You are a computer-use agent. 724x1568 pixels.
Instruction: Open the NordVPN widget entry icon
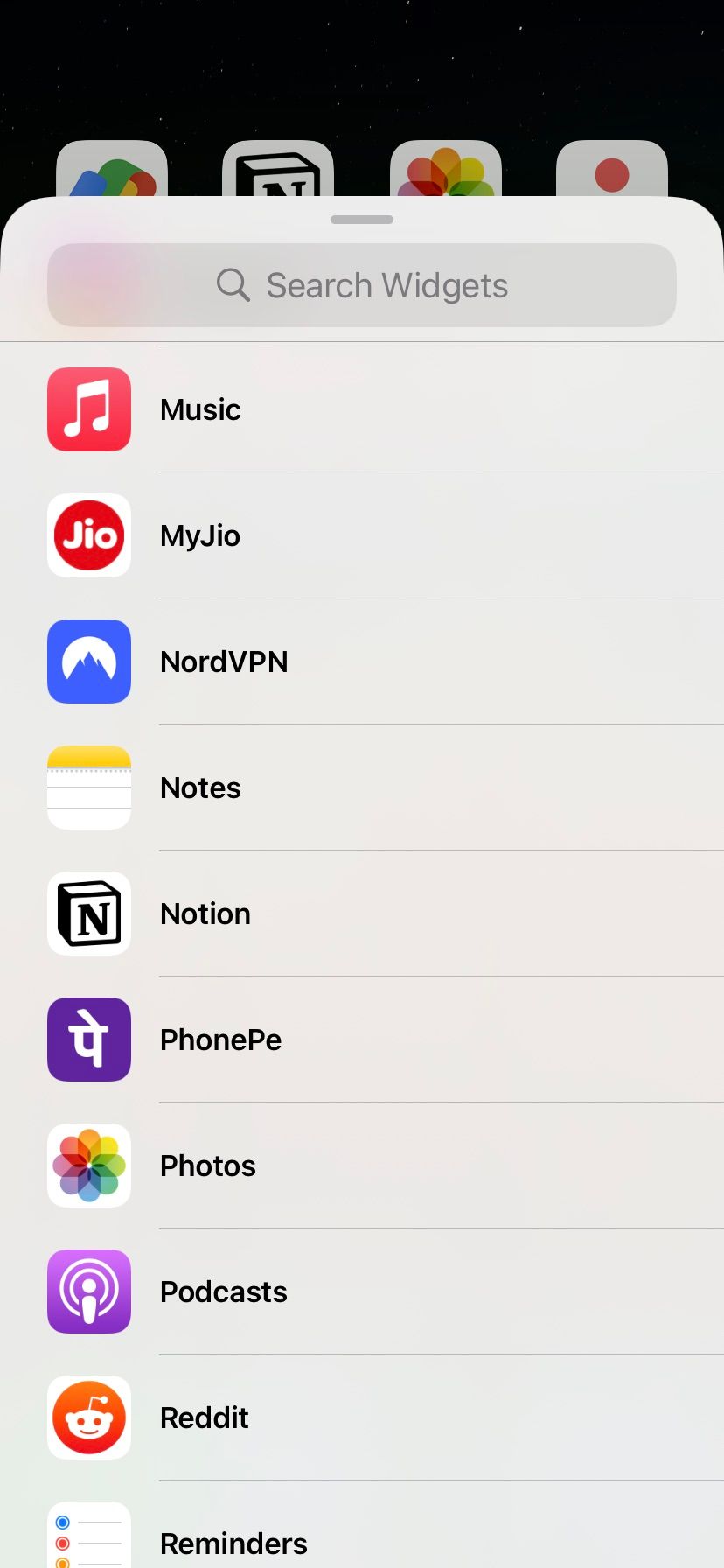tap(88, 661)
